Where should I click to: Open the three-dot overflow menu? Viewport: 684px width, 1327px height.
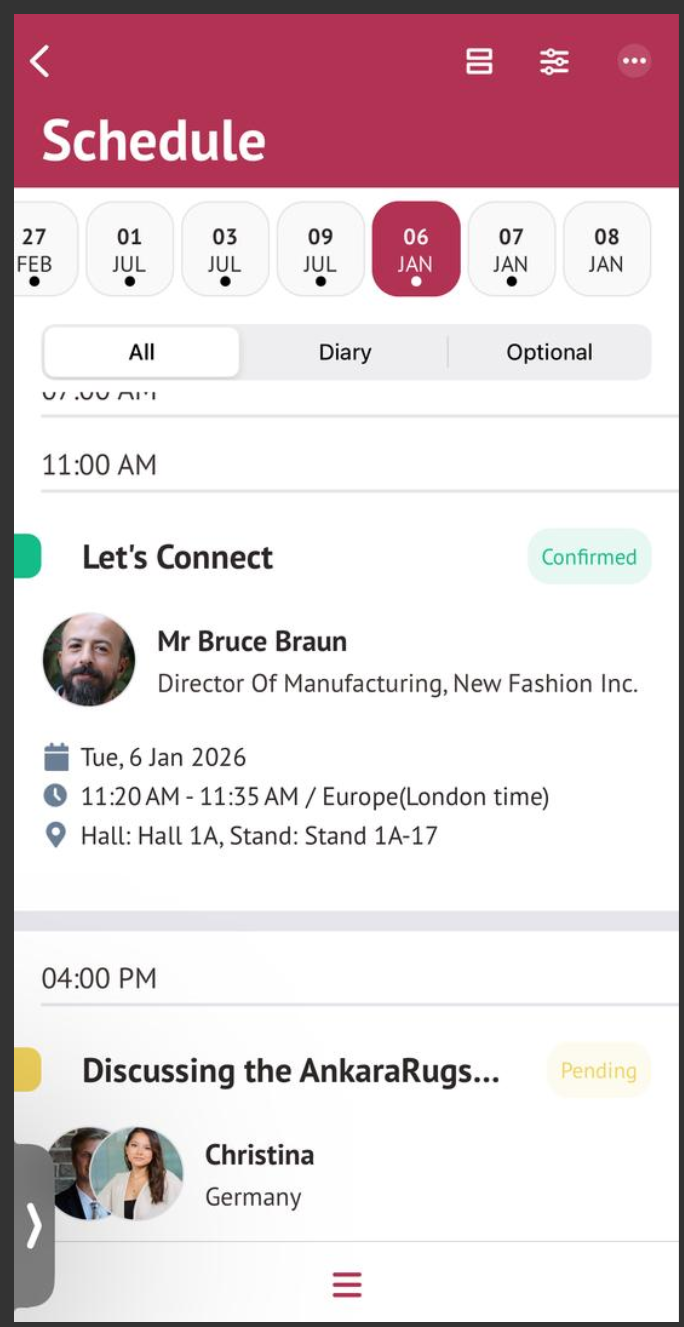[634, 61]
